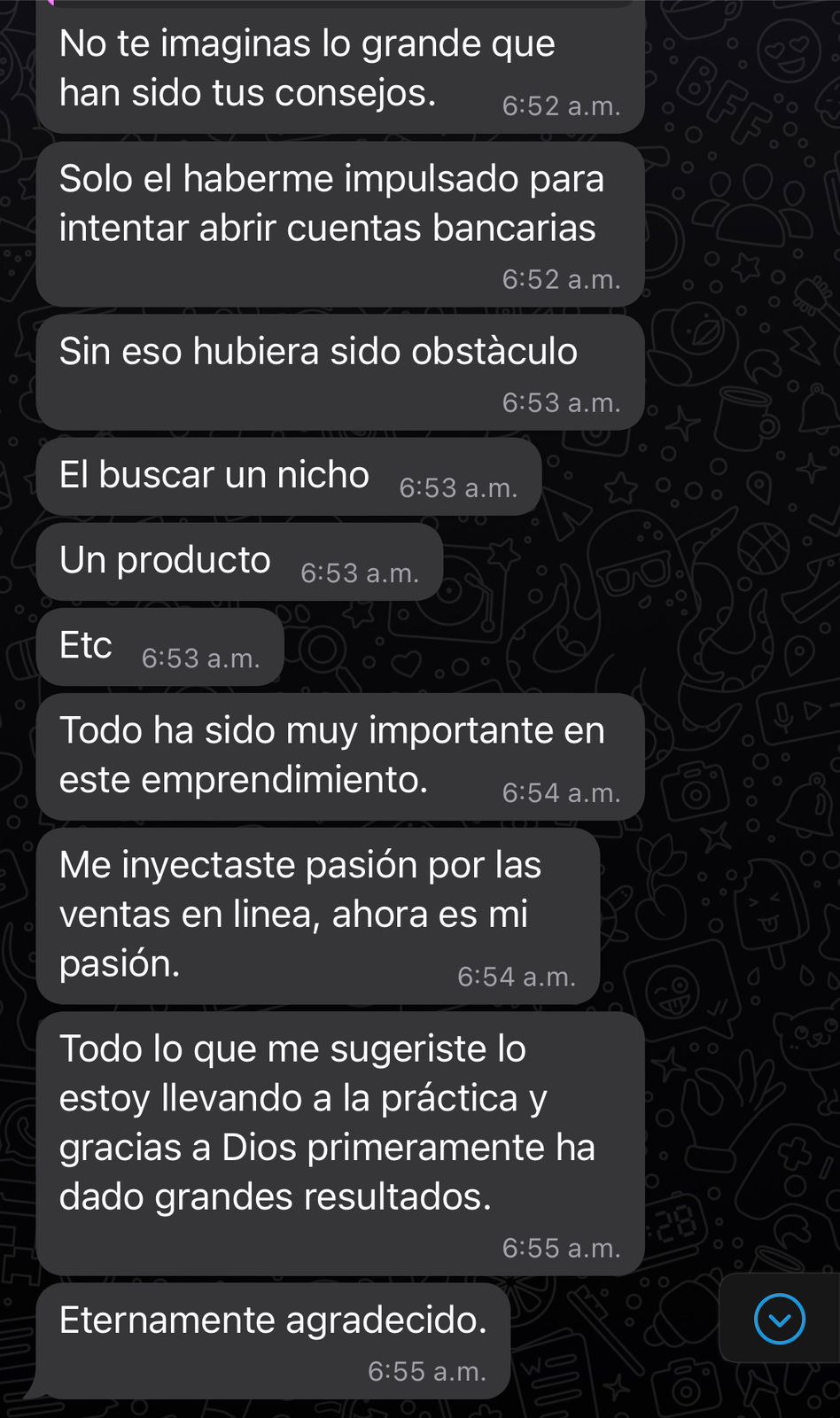Jump to latest messages with down arrow
Screen dimensions: 840x1418
click(779, 1319)
